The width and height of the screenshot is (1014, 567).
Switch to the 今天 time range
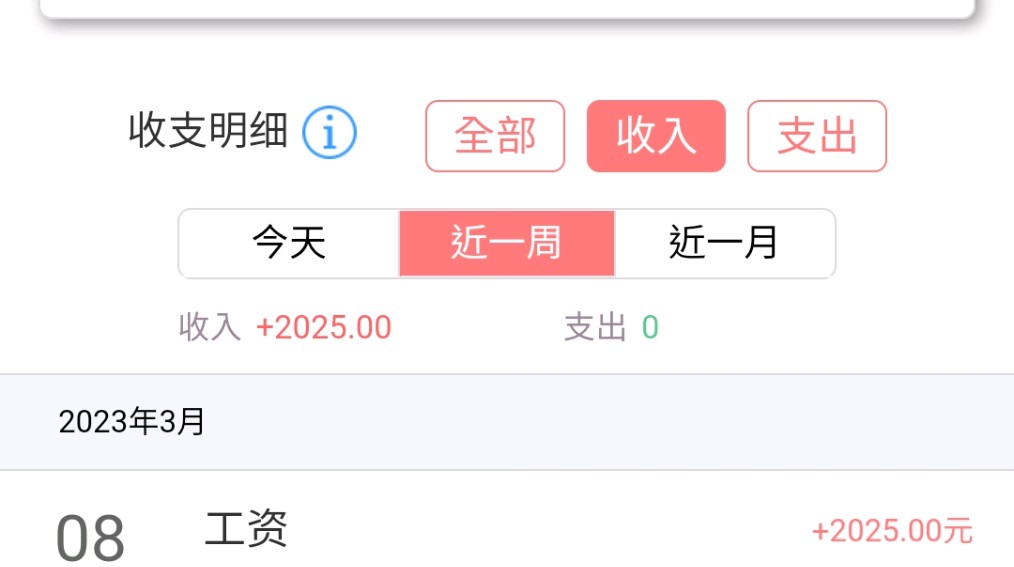coord(289,243)
